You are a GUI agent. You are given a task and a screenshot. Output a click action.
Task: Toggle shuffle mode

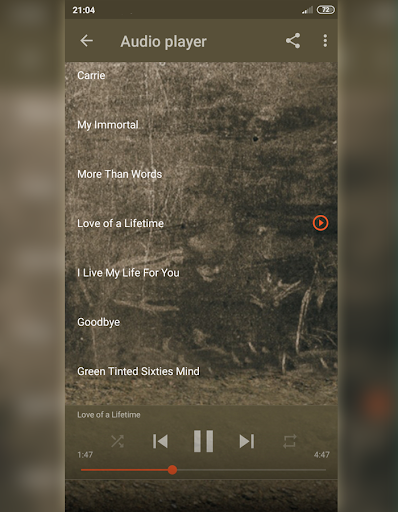tap(117, 441)
